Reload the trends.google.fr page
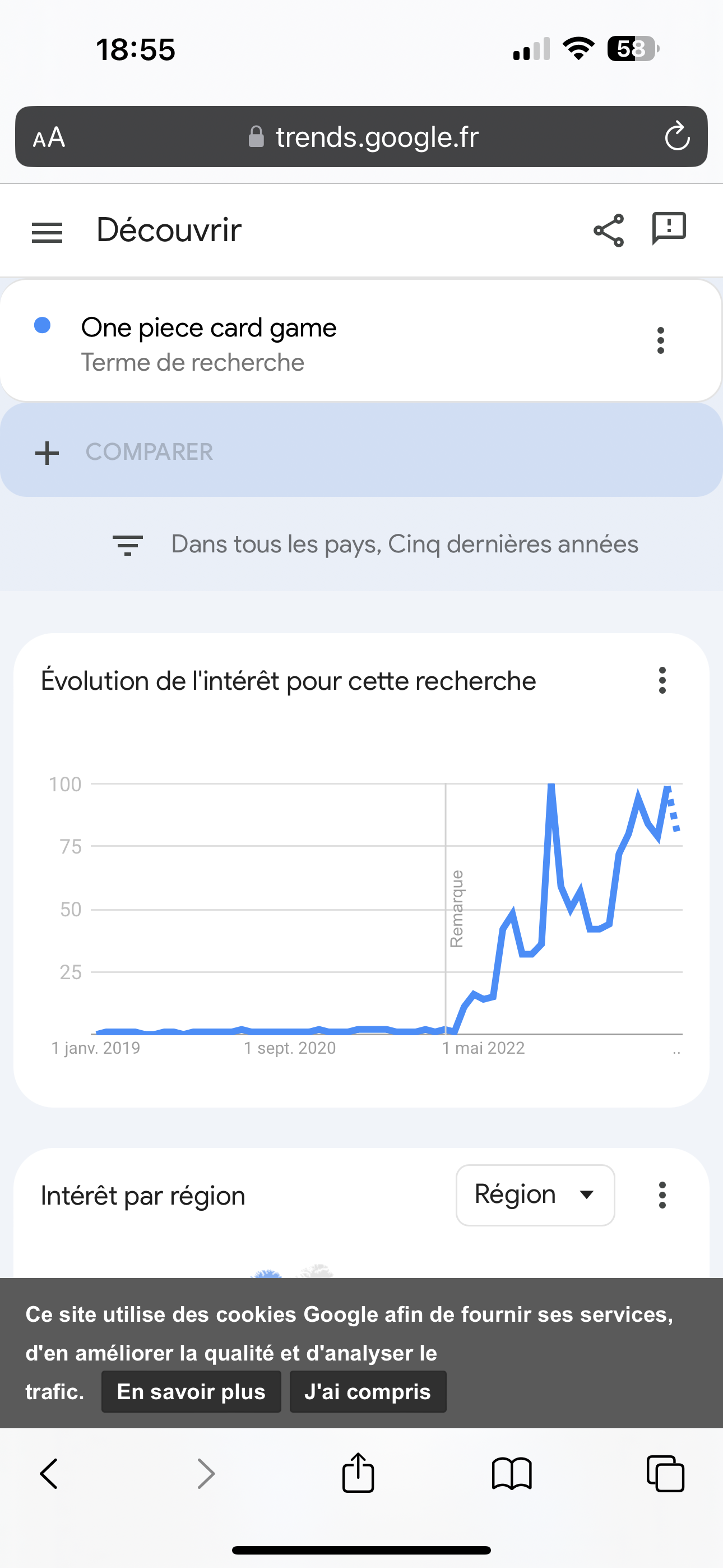Image resolution: width=723 pixels, height=1568 pixels. (676, 137)
